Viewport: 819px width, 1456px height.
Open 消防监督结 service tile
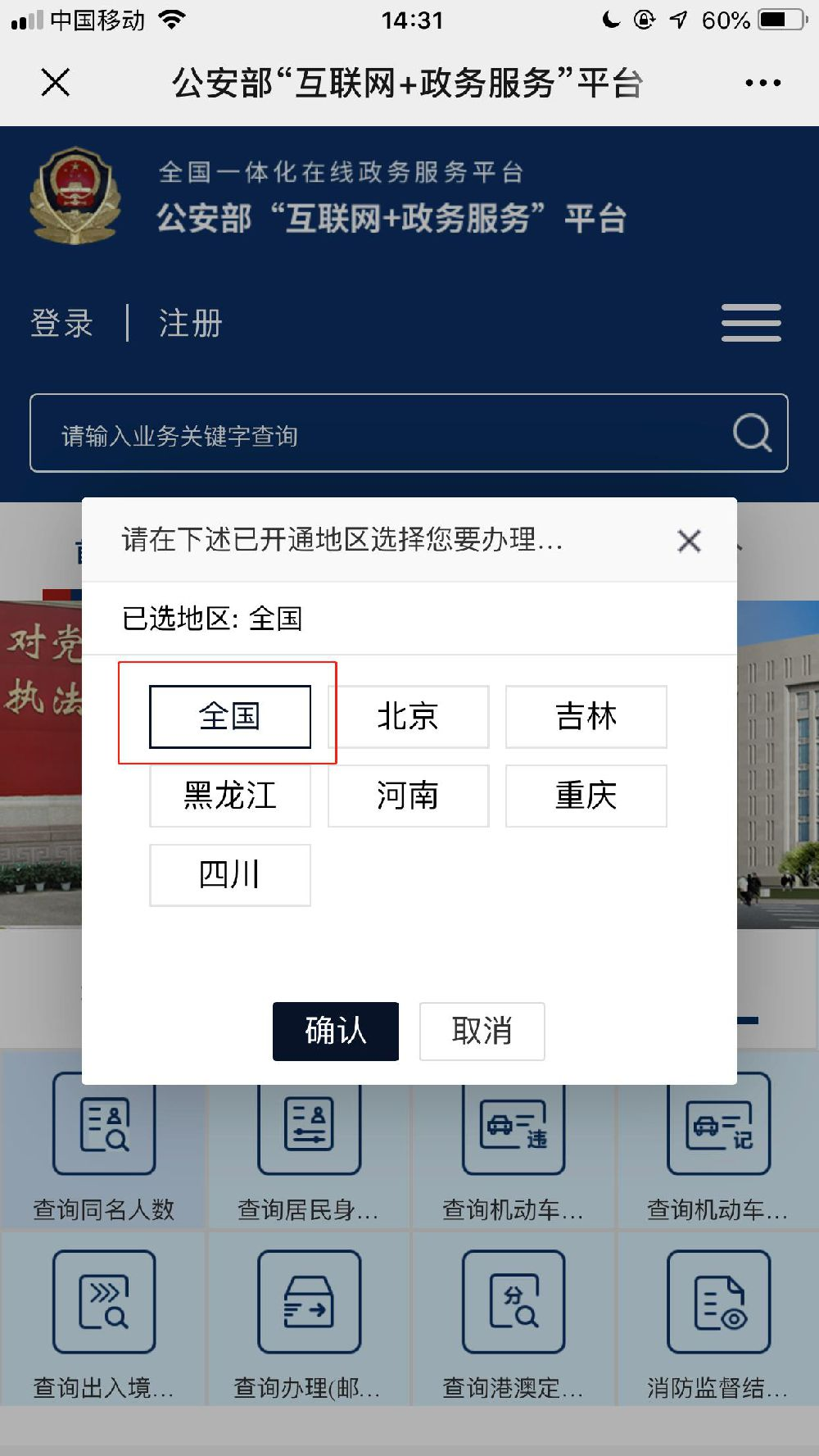718,1321
